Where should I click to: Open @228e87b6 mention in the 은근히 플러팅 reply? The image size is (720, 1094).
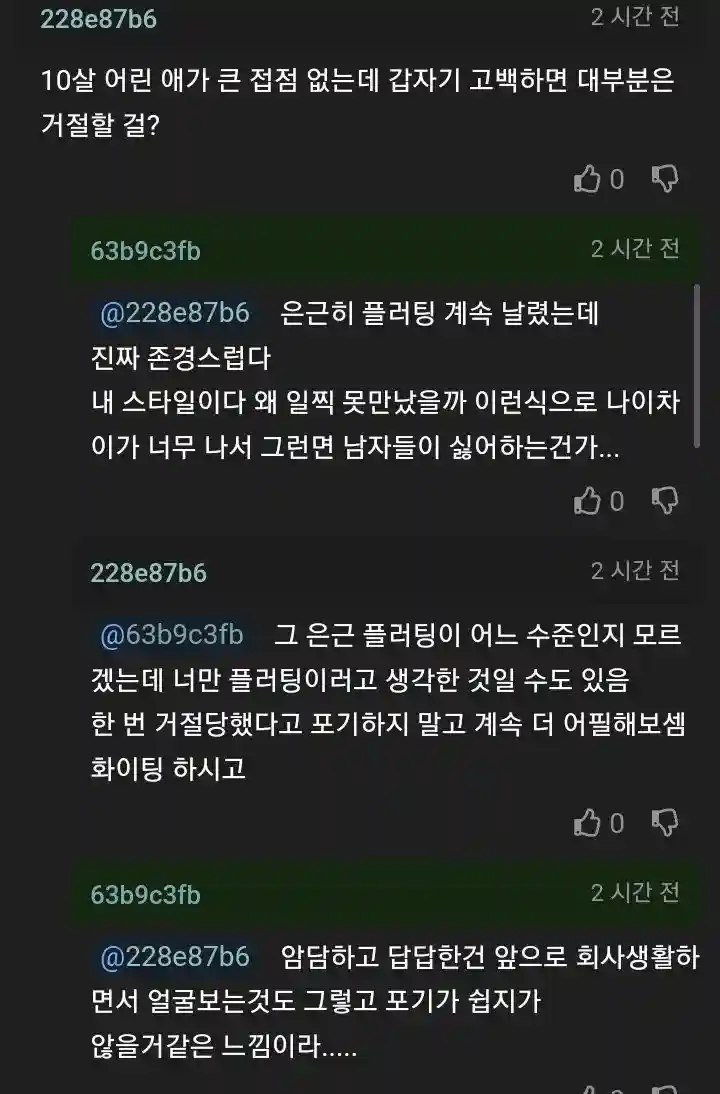pos(175,312)
